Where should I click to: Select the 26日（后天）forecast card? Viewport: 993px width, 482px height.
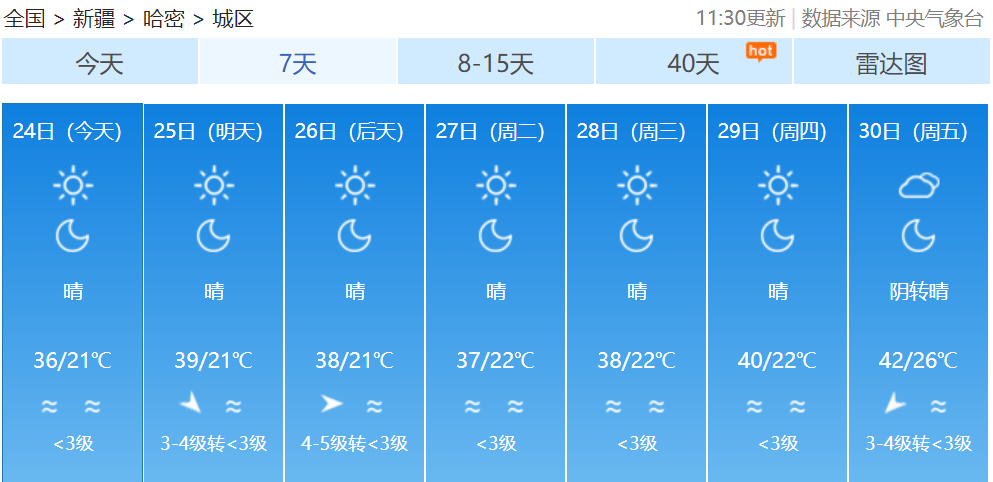pyautogui.click(x=354, y=290)
